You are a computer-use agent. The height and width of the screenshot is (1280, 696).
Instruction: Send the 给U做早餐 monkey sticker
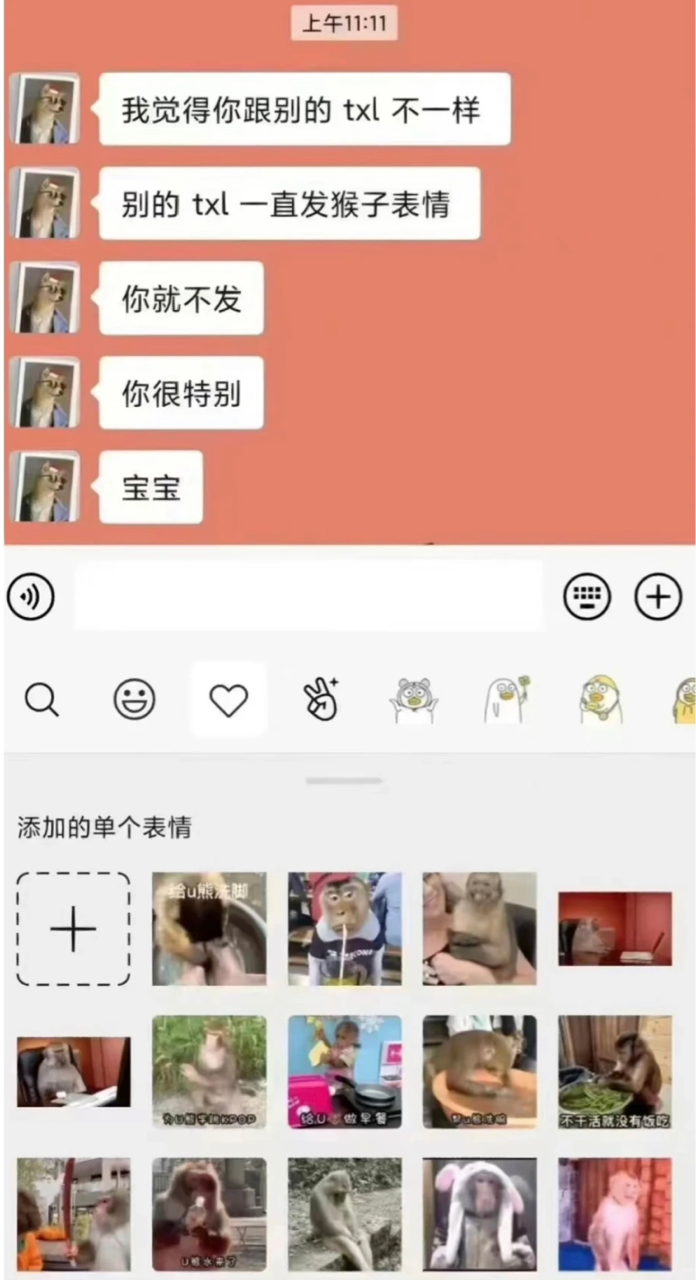pyautogui.click(x=345, y=1072)
